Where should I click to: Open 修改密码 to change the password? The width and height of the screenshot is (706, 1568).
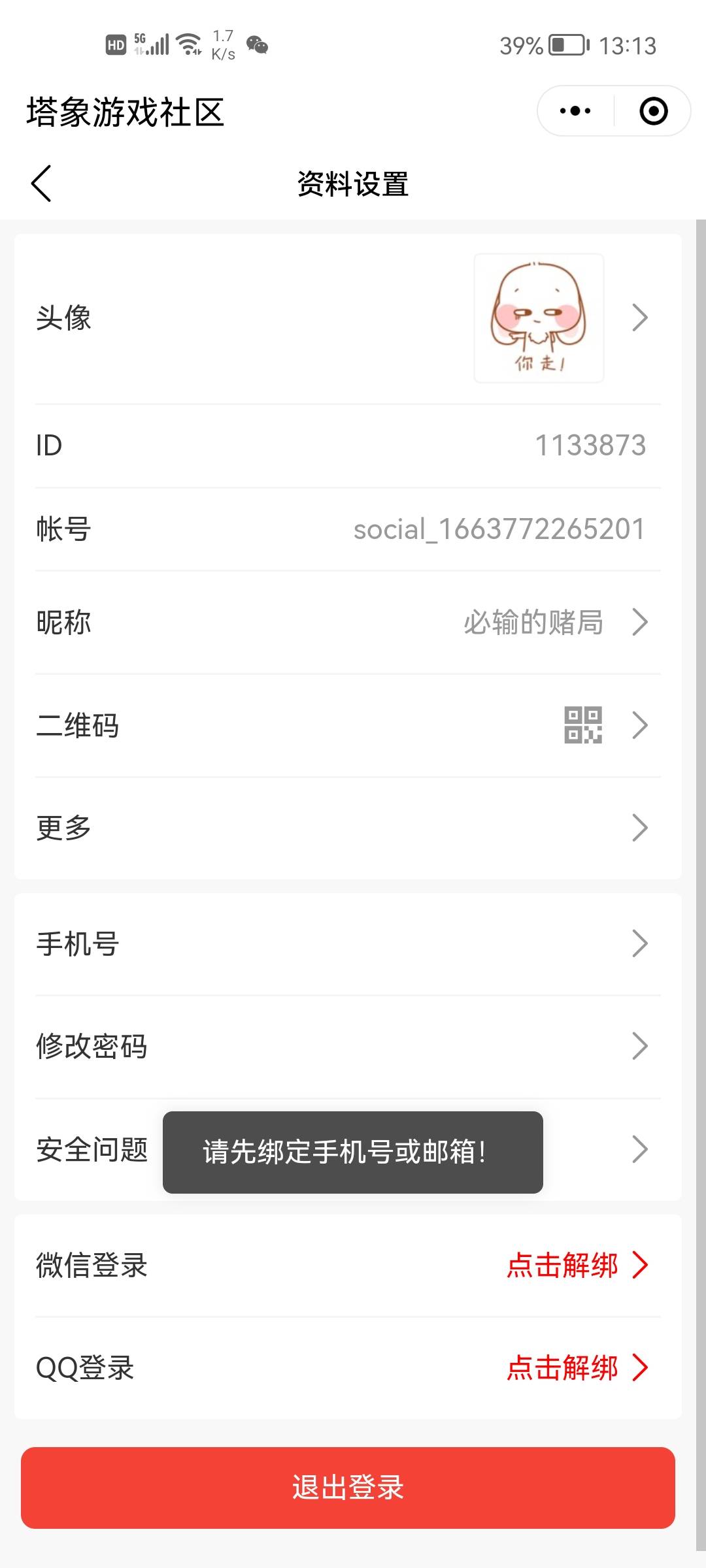point(348,1047)
